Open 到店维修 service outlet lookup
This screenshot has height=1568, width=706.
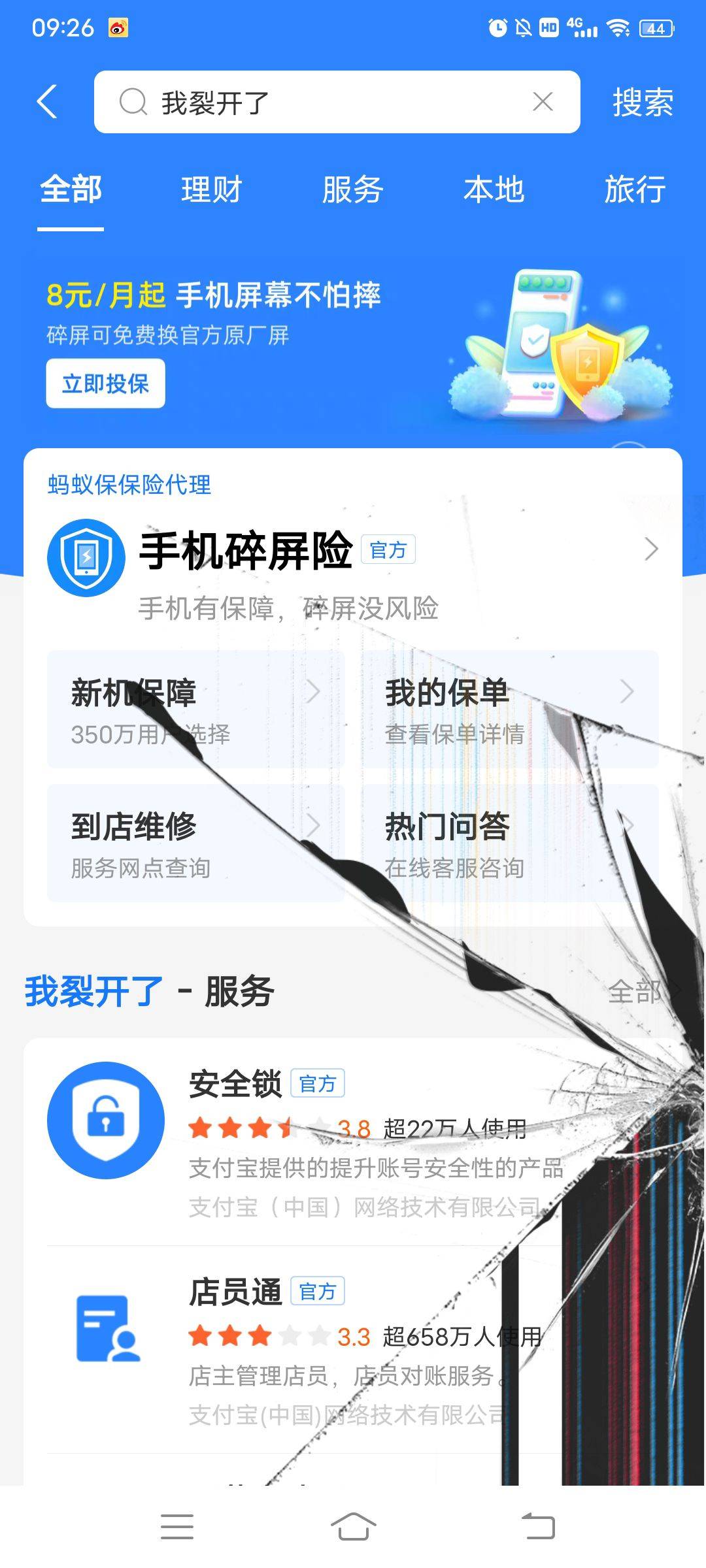[x=195, y=843]
